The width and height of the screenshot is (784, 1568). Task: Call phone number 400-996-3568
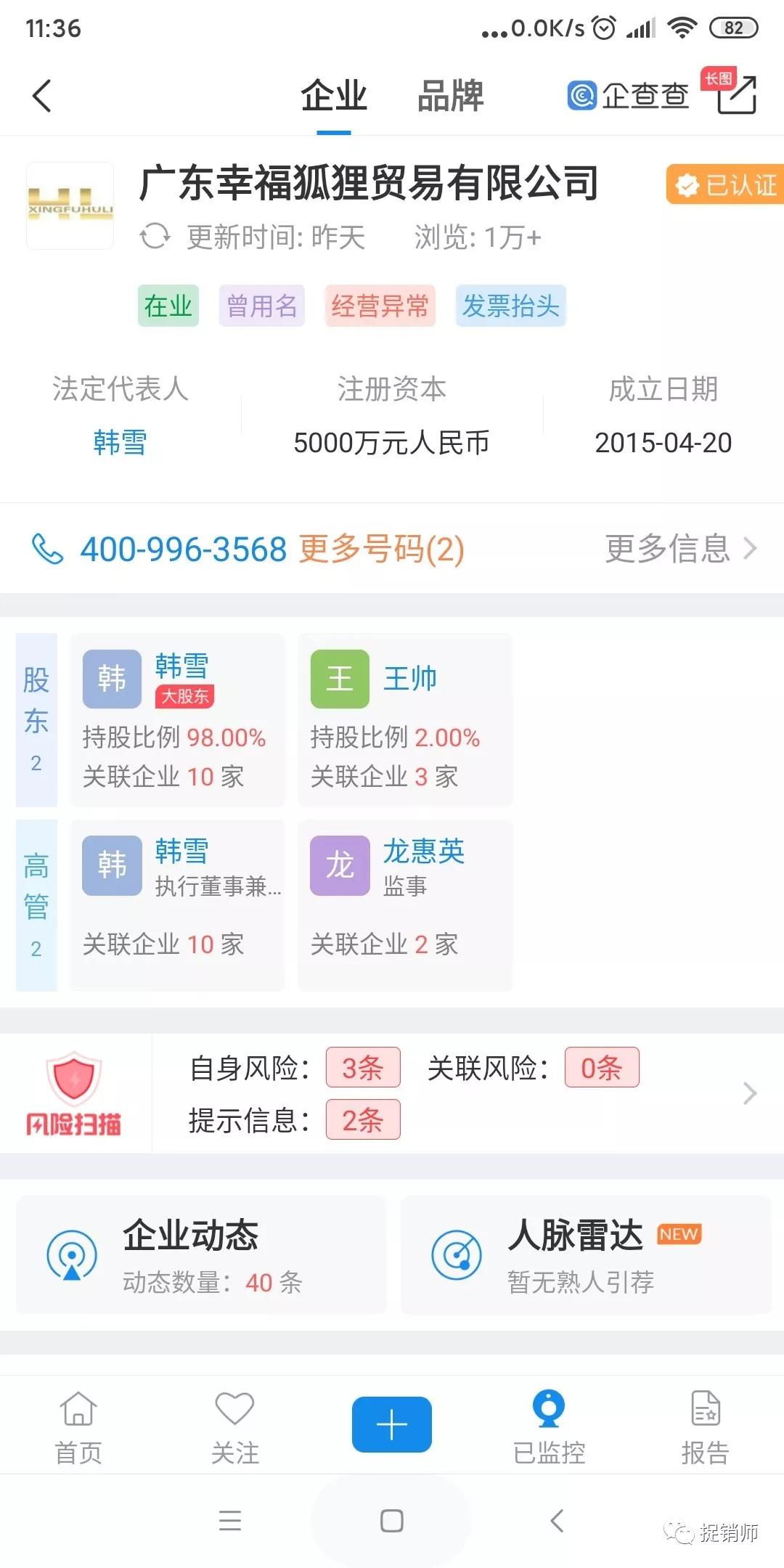pos(183,549)
